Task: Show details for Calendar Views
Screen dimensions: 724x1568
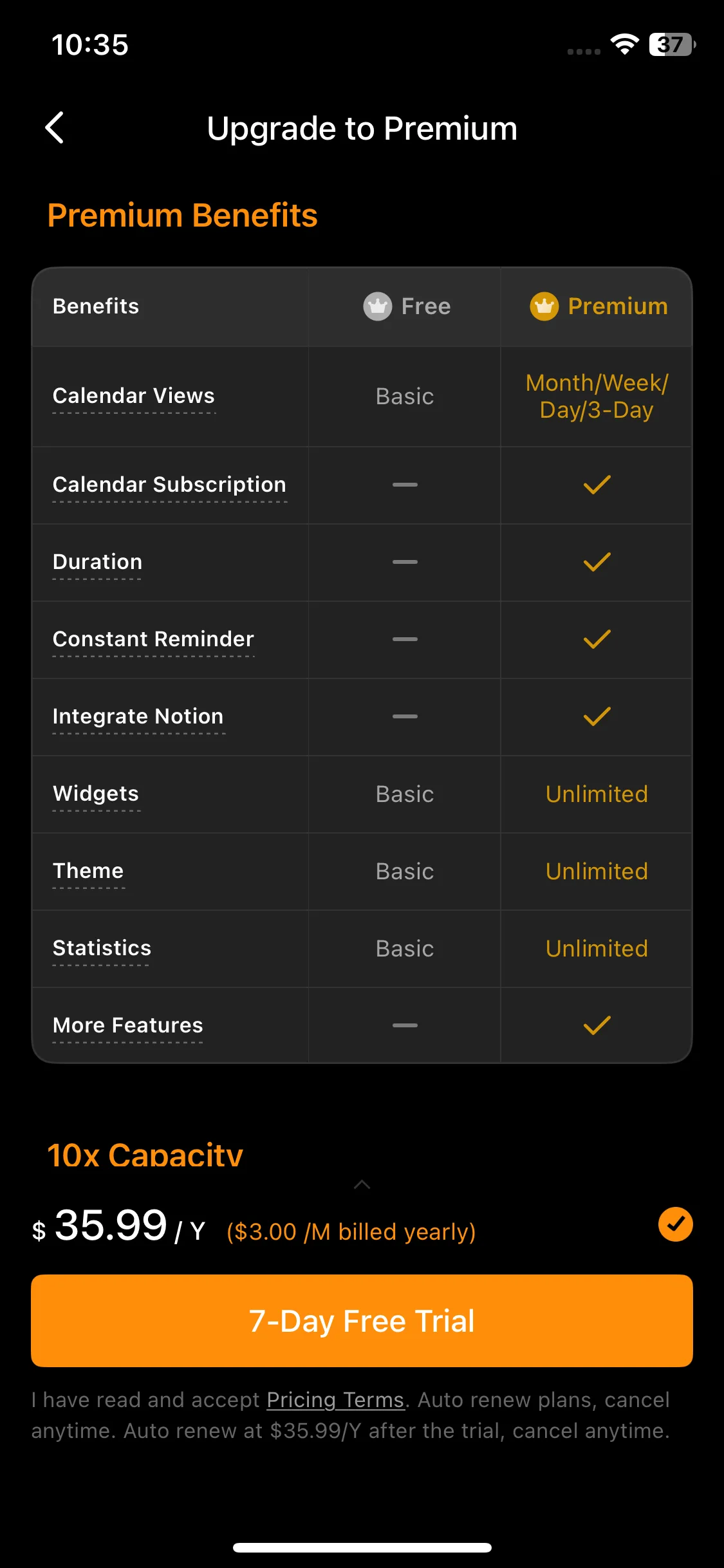Action: 133,396
